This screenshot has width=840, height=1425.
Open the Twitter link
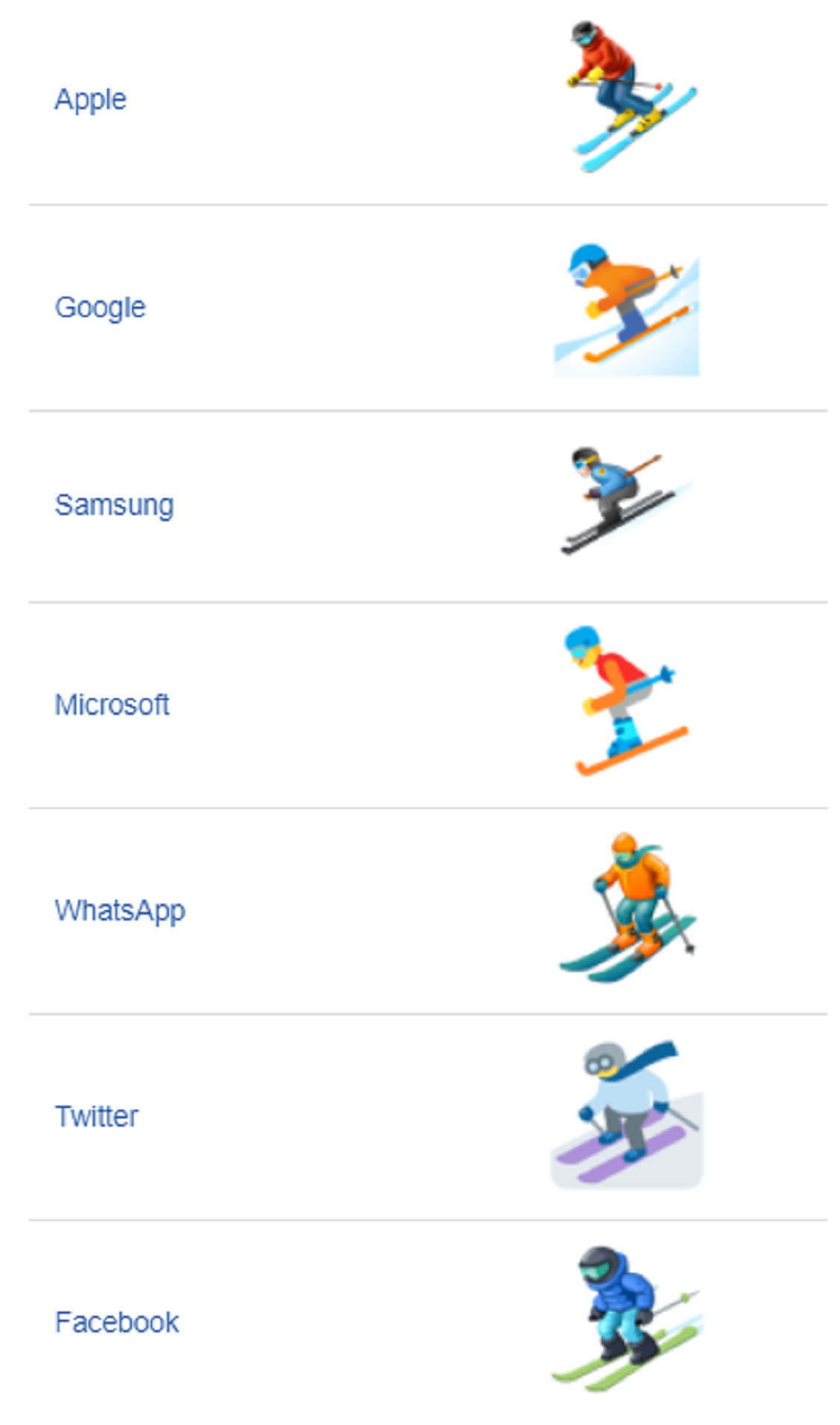tap(96, 1116)
